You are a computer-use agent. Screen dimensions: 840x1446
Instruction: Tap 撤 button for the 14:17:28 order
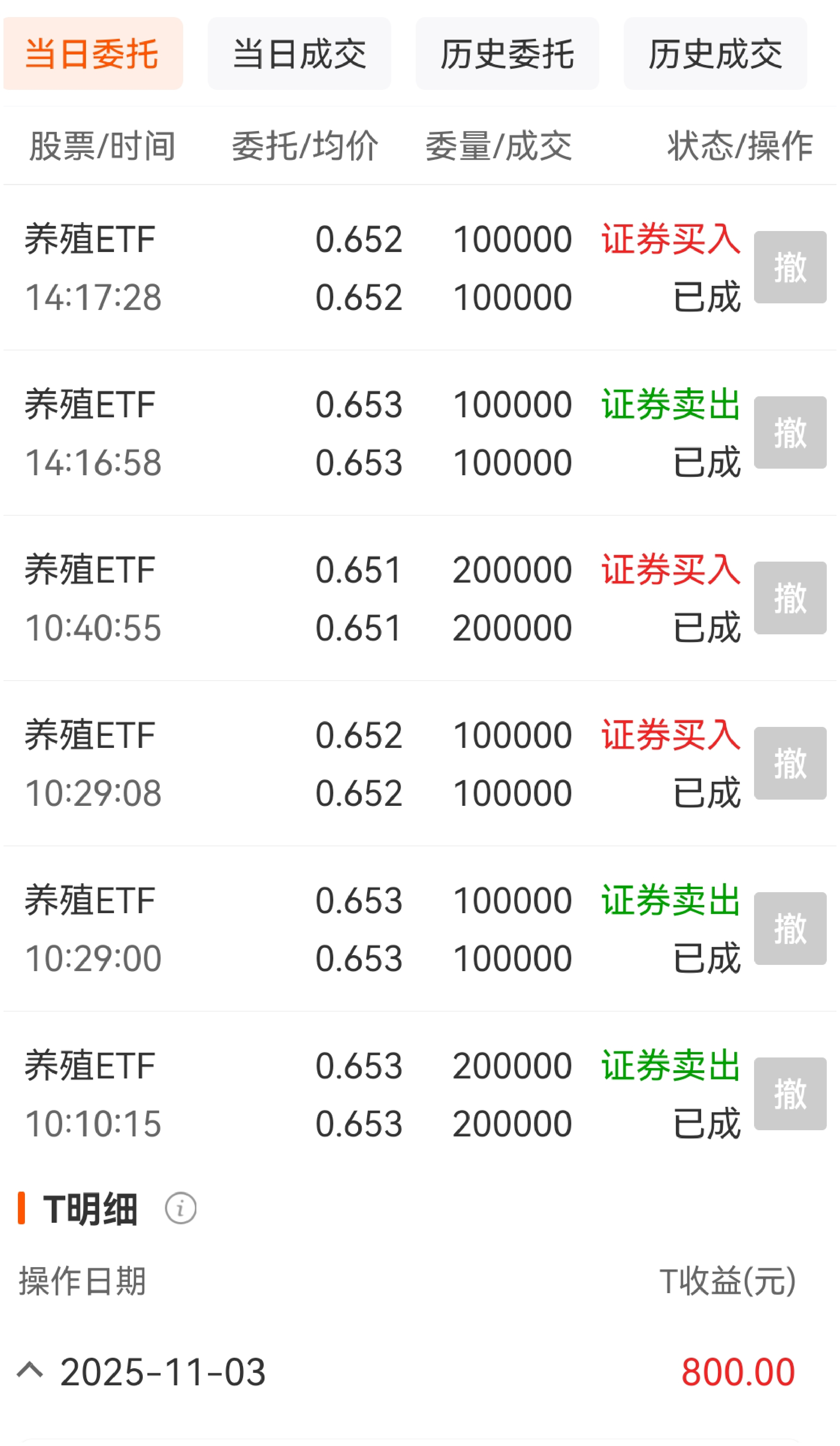coord(790,268)
